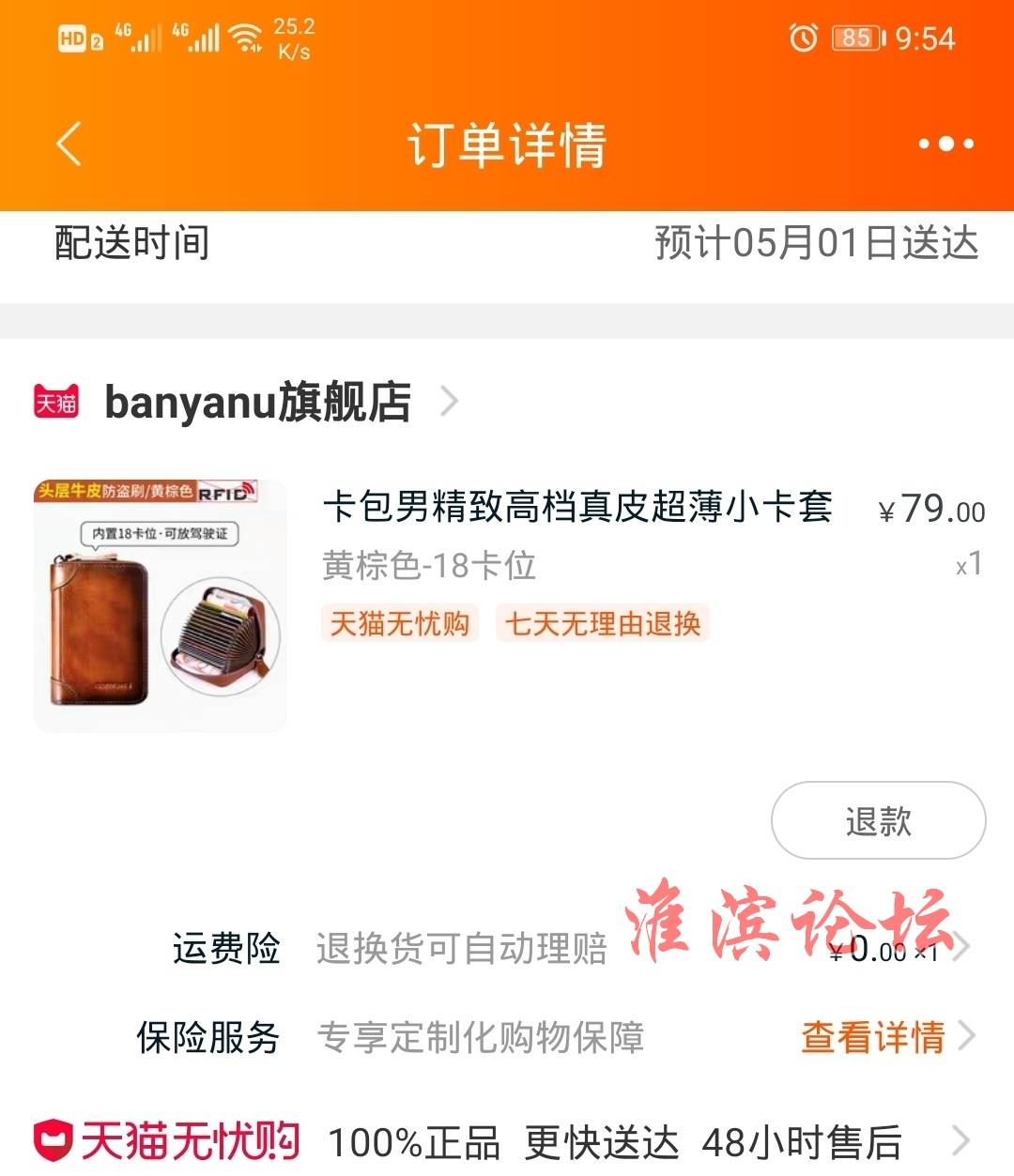The height and width of the screenshot is (1176, 1014).
Task: Tap the 退款 refund button
Action: tap(878, 821)
